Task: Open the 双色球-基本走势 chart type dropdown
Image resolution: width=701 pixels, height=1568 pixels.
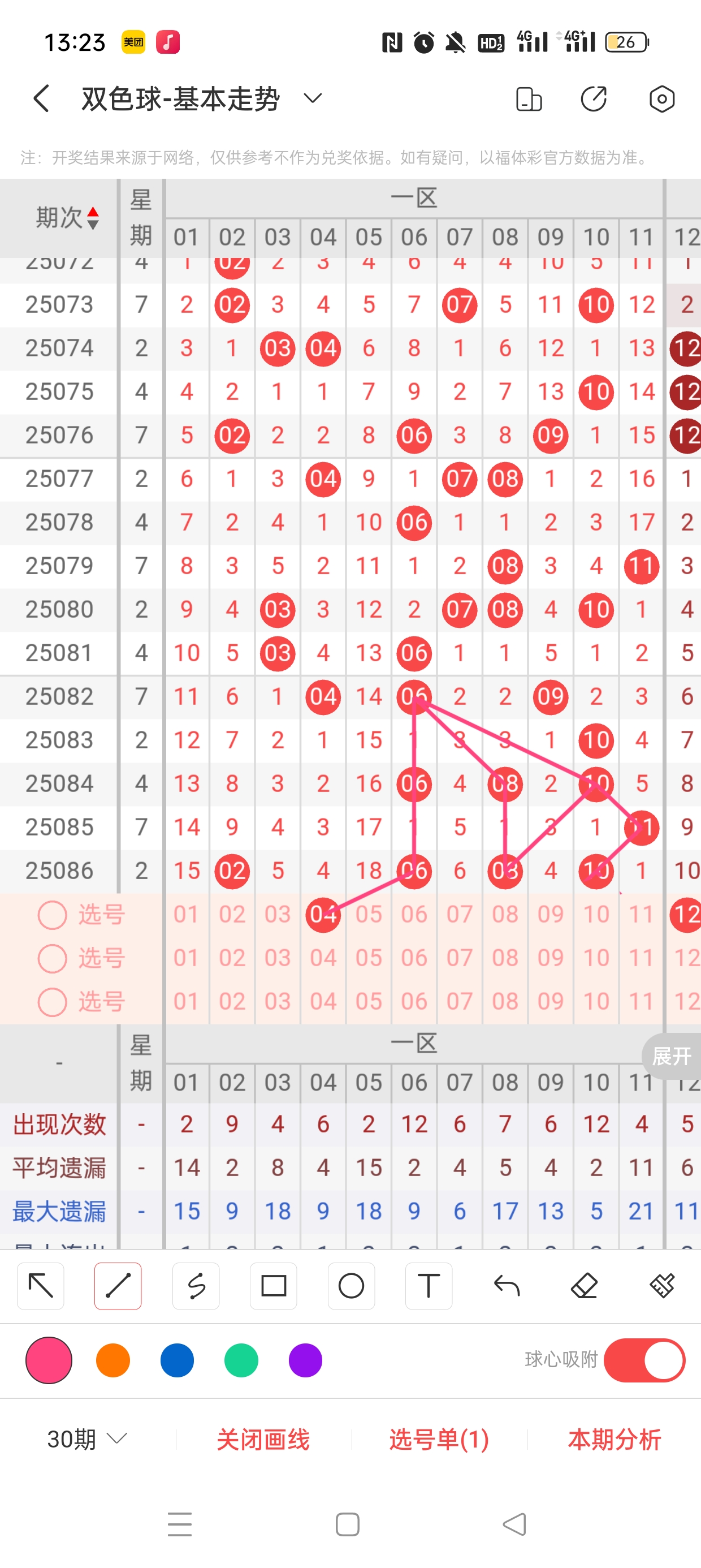Action: tap(312, 98)
